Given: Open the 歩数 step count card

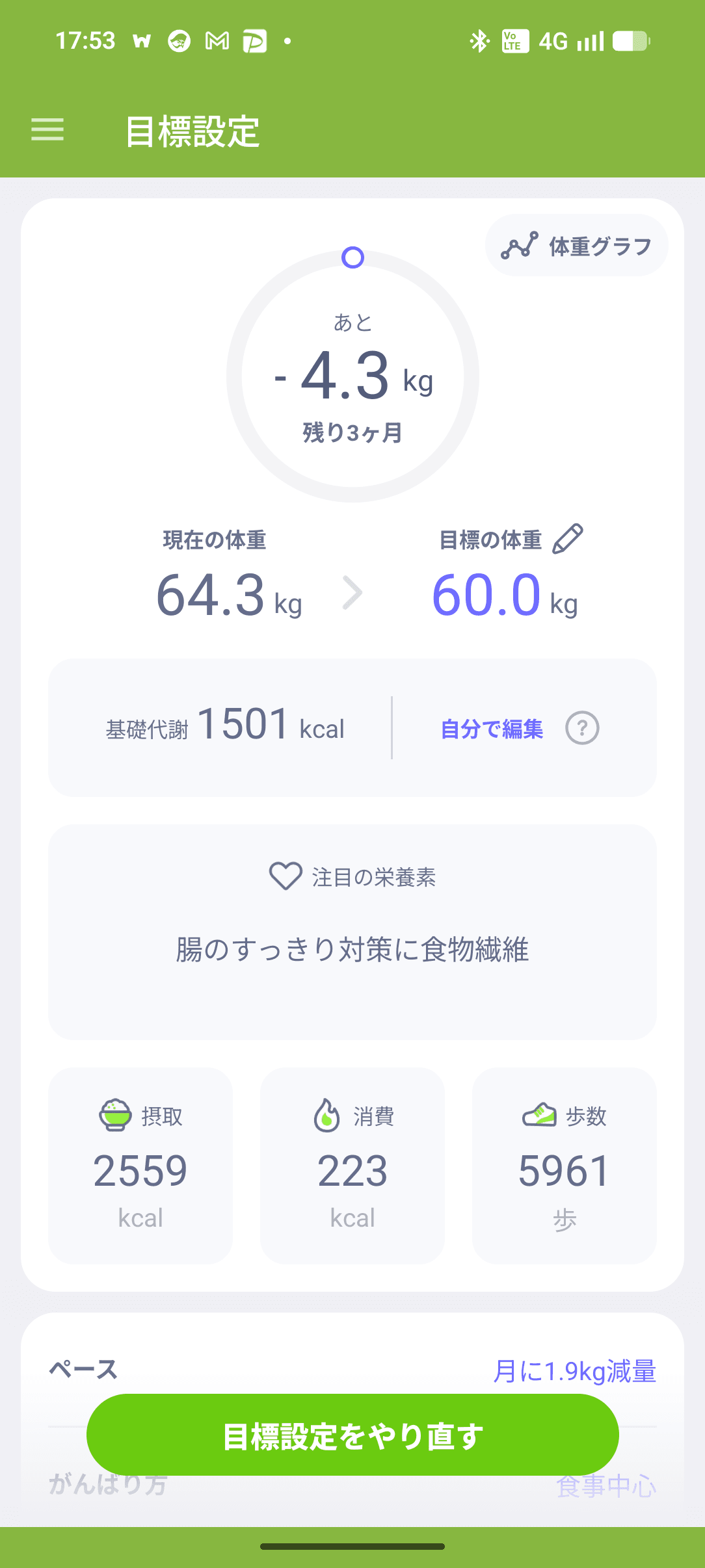Looking at the screenshot, I should pyautogui.click(x=564, y=1165).
